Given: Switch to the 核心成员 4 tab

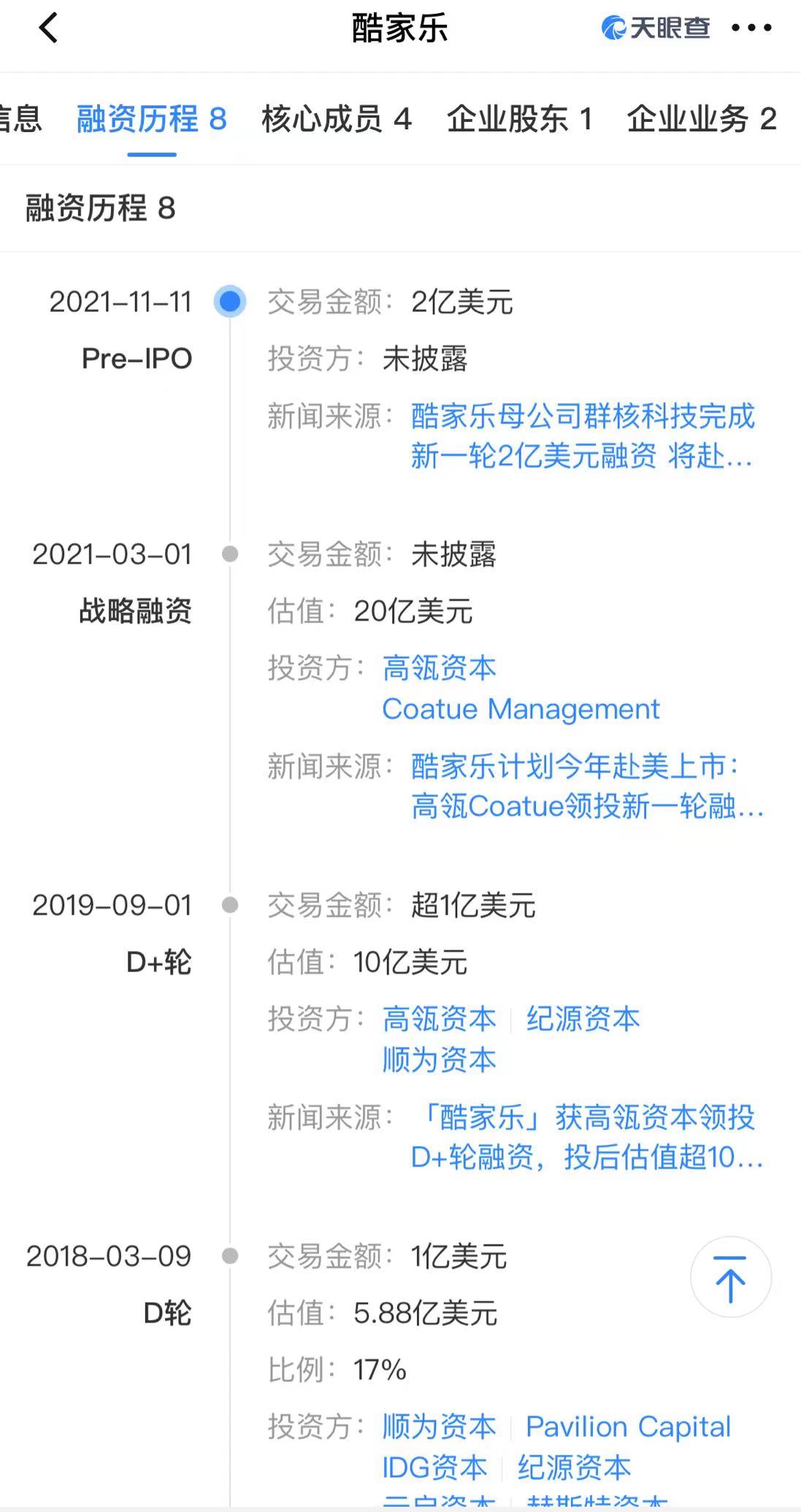Looking at the screenshot, I should [337, 119].
